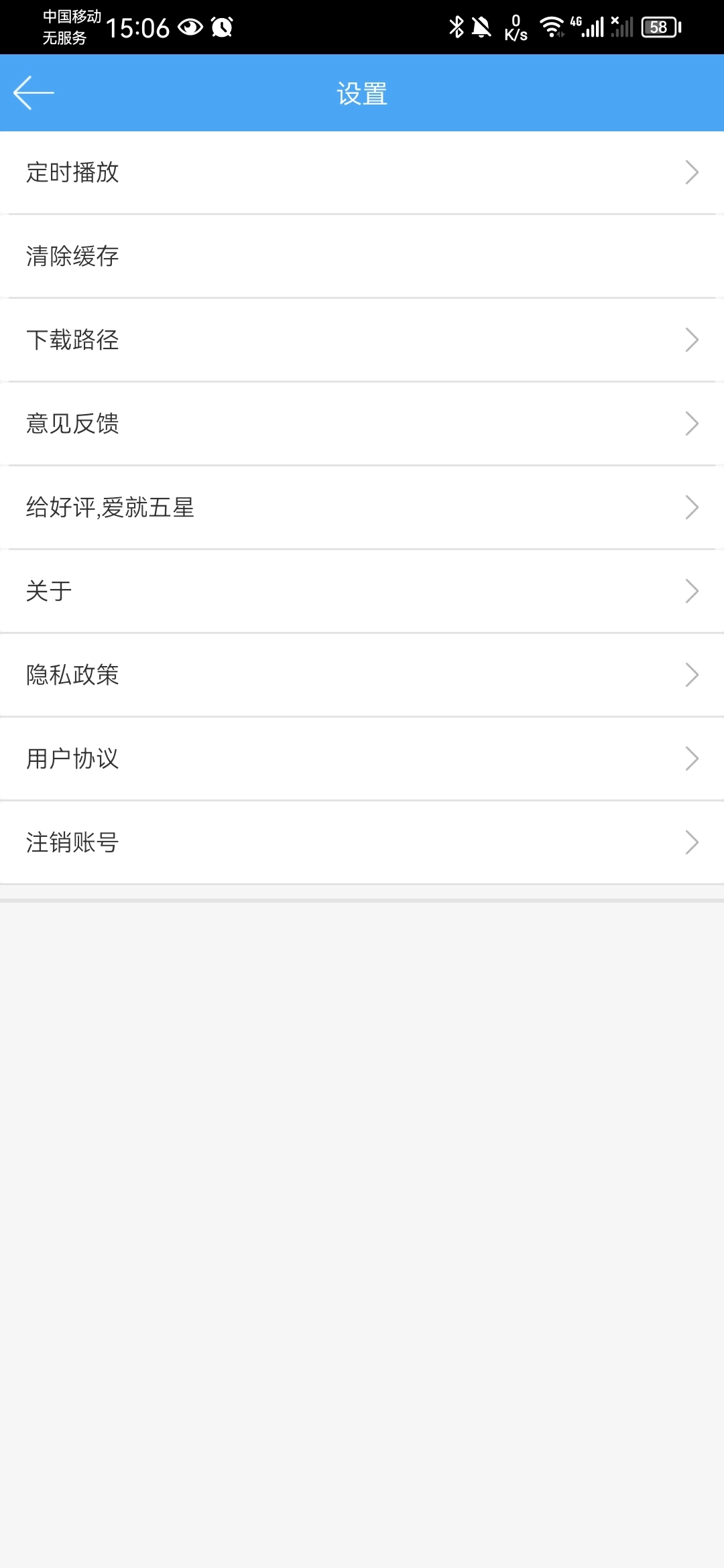
Task: Tap 注销账号 to delete account
Action: (362, 842)
